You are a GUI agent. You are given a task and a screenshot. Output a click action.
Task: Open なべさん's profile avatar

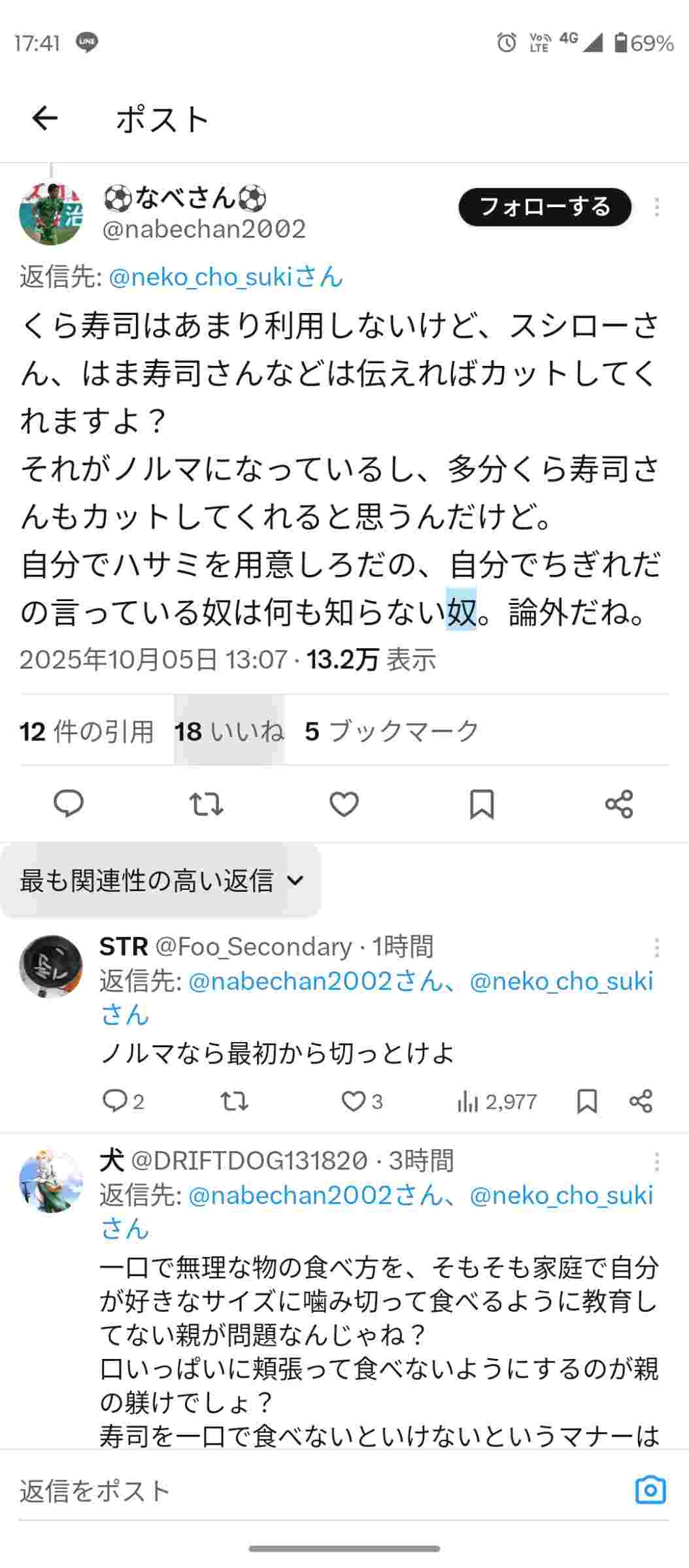click(x=51, y=214)
